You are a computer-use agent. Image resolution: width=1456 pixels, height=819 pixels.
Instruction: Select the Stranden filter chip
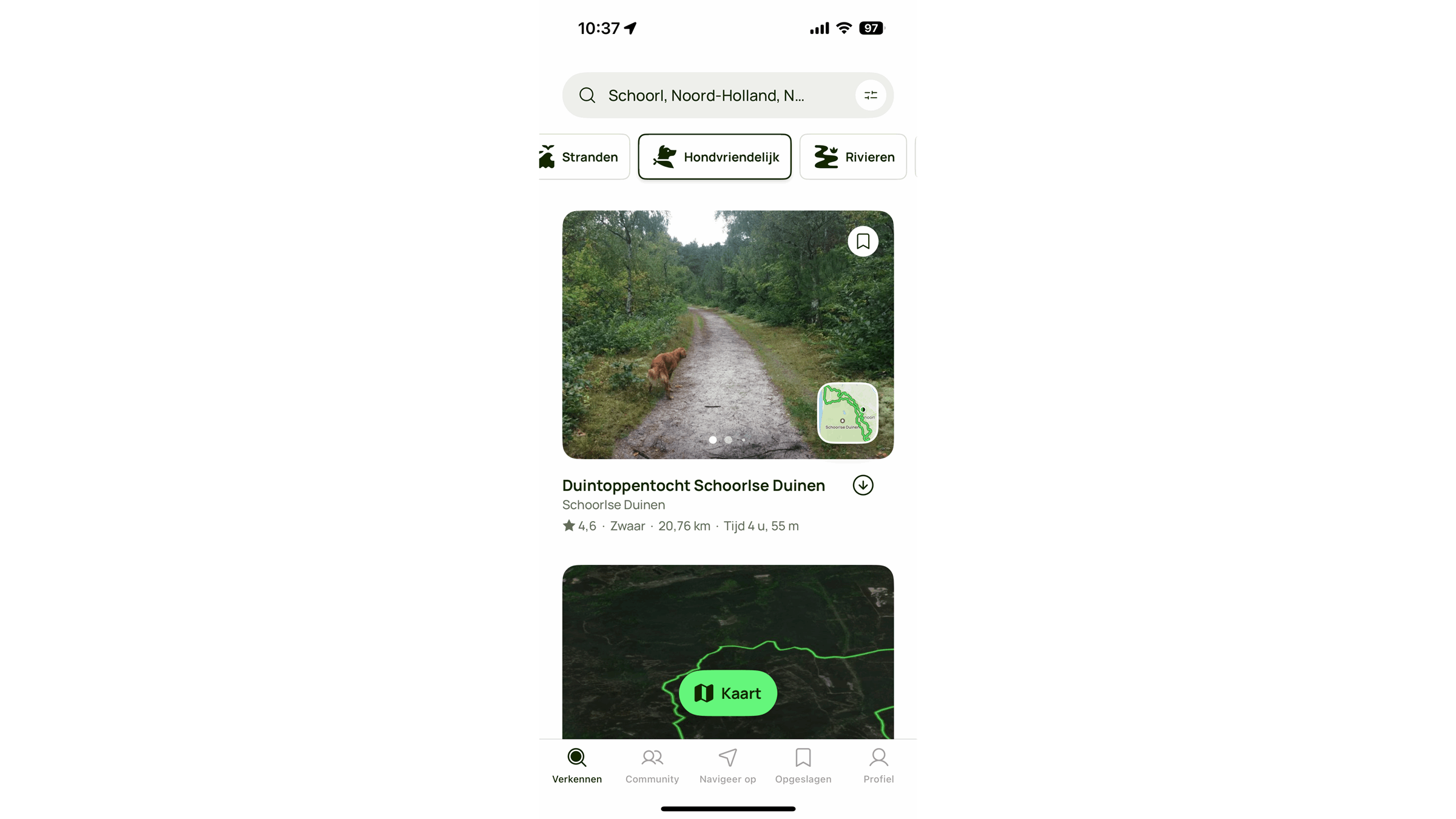point(584,157)
